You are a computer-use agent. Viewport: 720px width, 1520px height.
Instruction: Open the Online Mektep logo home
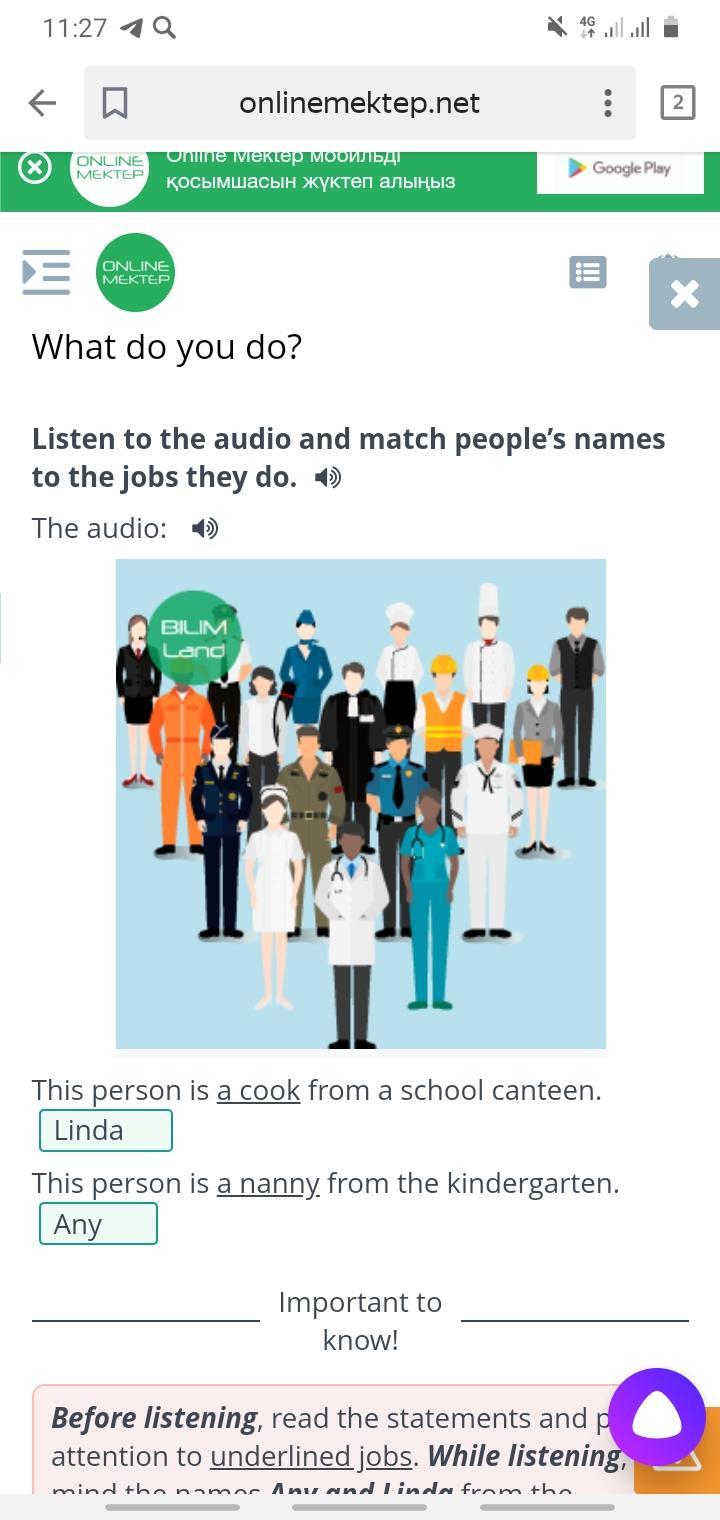135,272
